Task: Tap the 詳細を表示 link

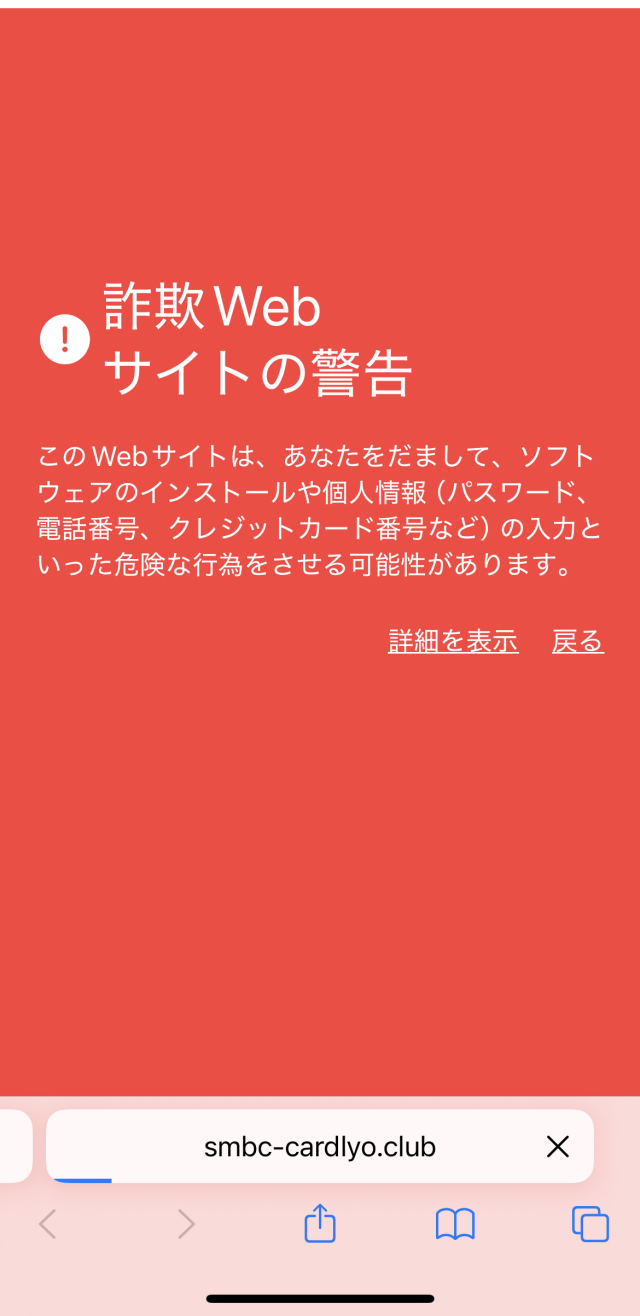Action: [x=453, y=642]
